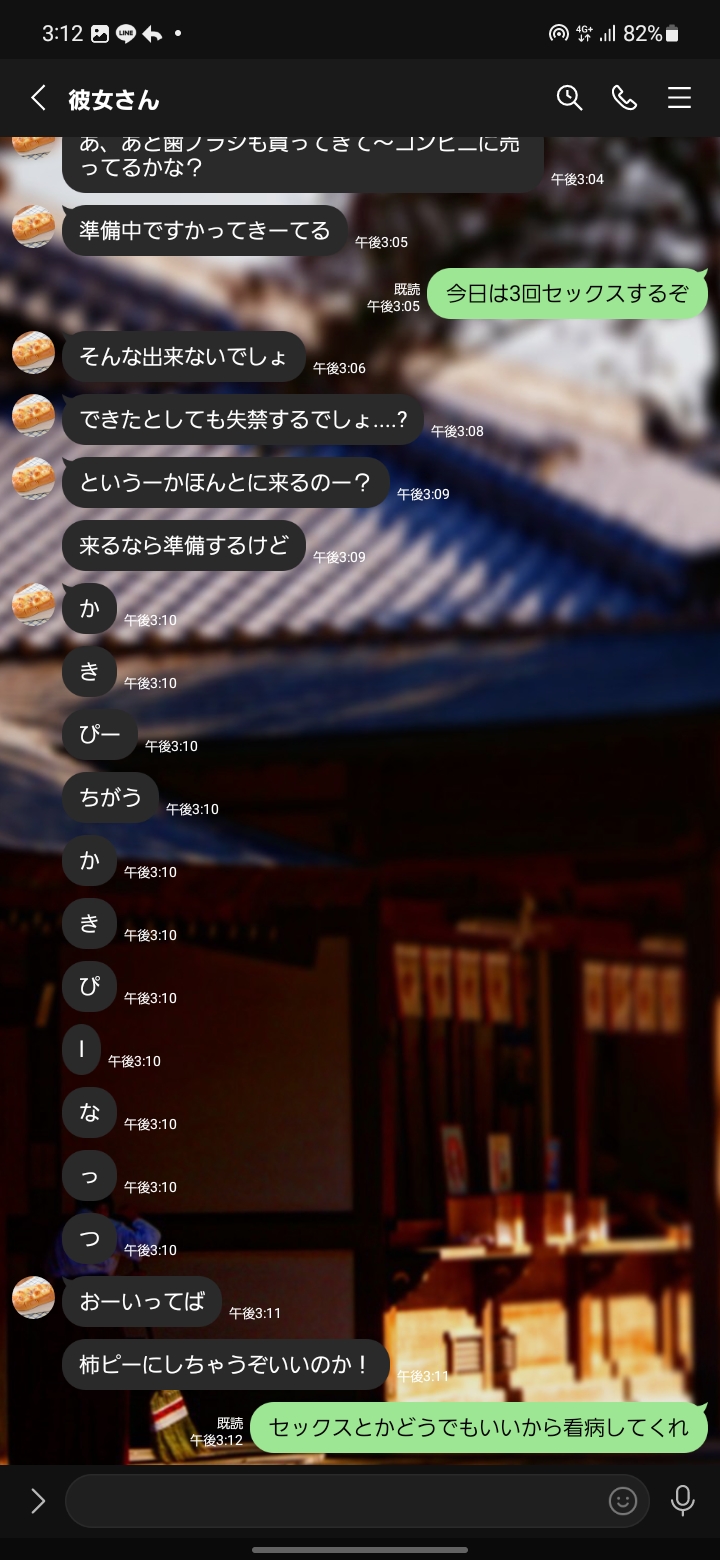This screenshot has height=1560, width=720.
Task: Search within this chat
Action: pyautogui.click(x=569, y=98)
